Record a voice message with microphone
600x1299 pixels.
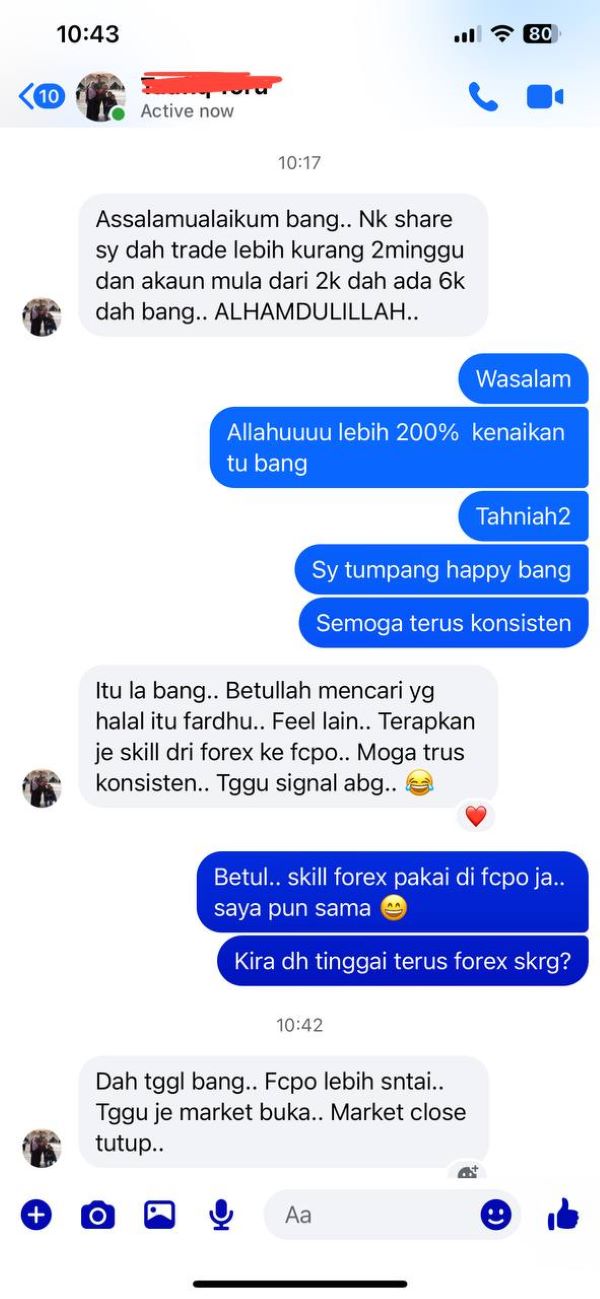tap(221, 1215)
